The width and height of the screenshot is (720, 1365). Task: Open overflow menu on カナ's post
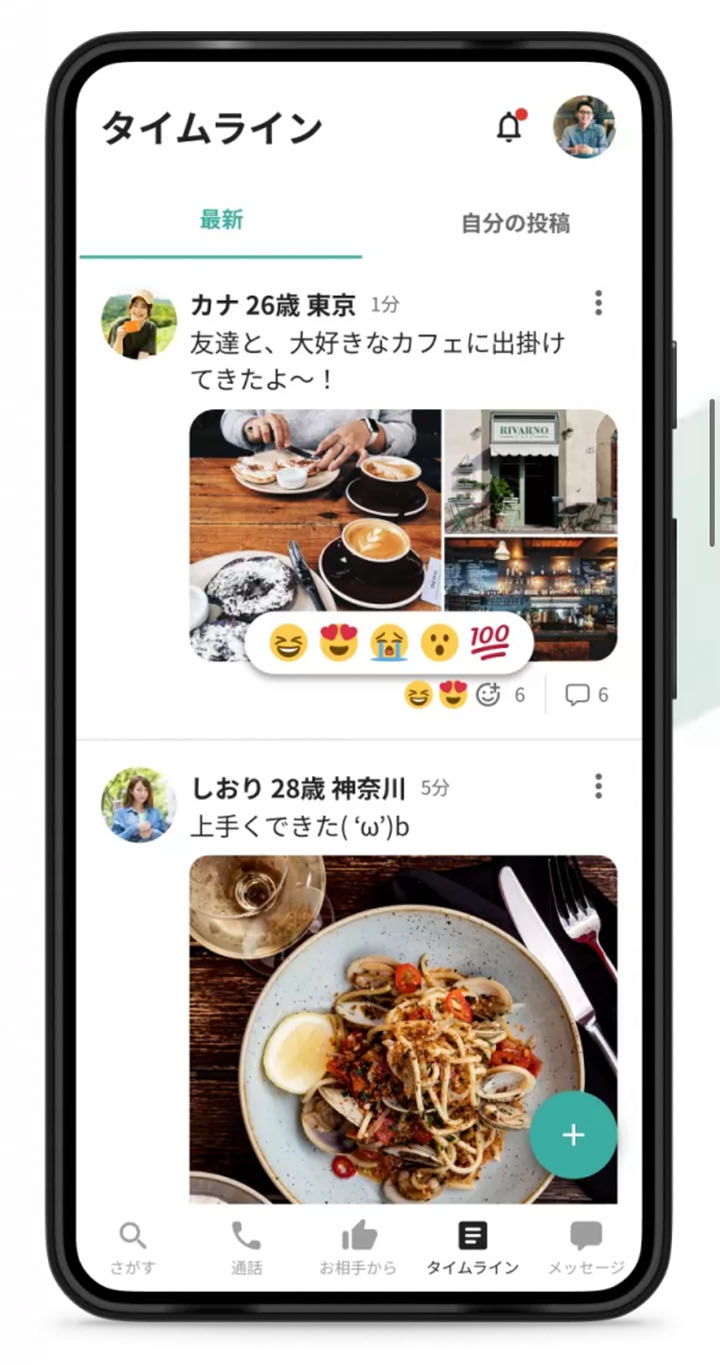tap(598, 303)
